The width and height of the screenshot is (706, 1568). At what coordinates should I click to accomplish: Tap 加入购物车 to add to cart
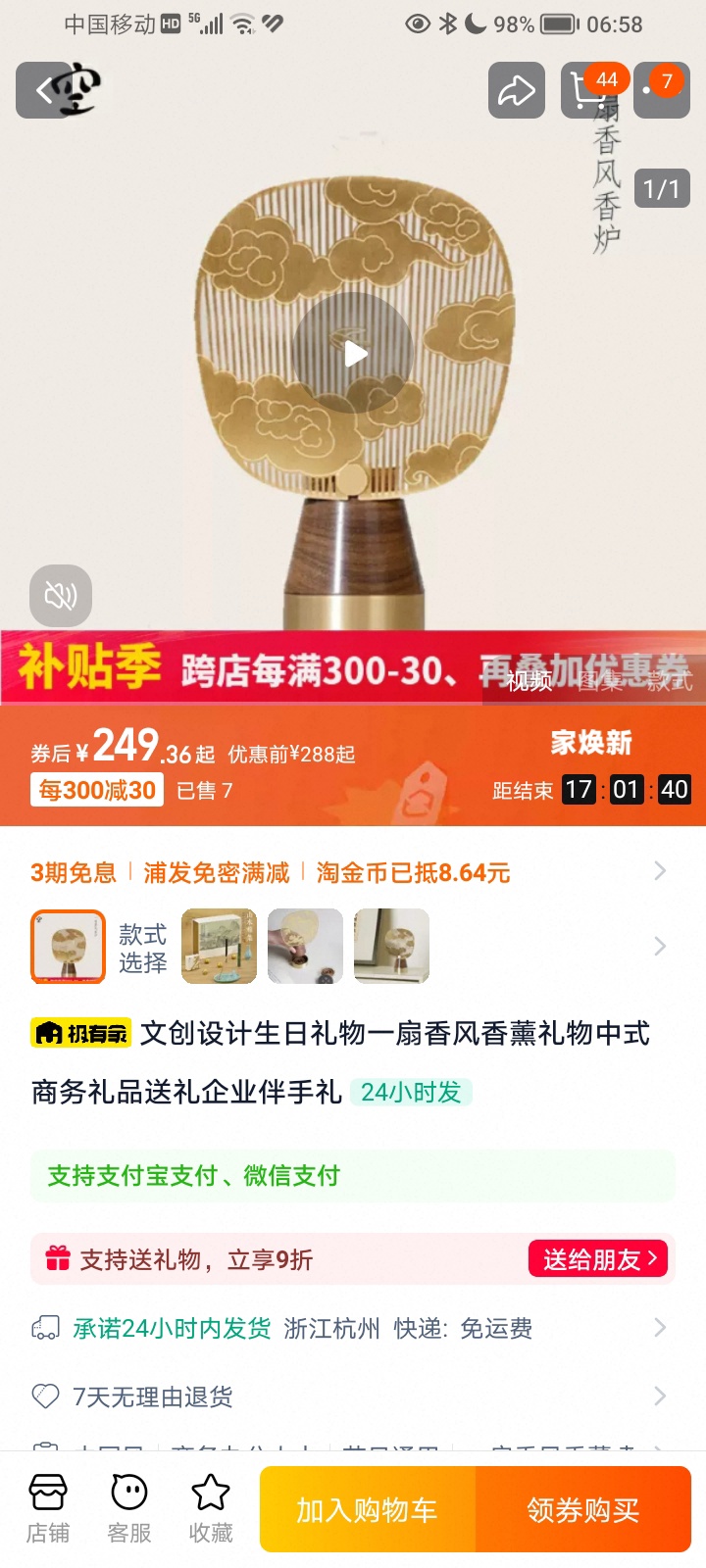[368, 1510]
